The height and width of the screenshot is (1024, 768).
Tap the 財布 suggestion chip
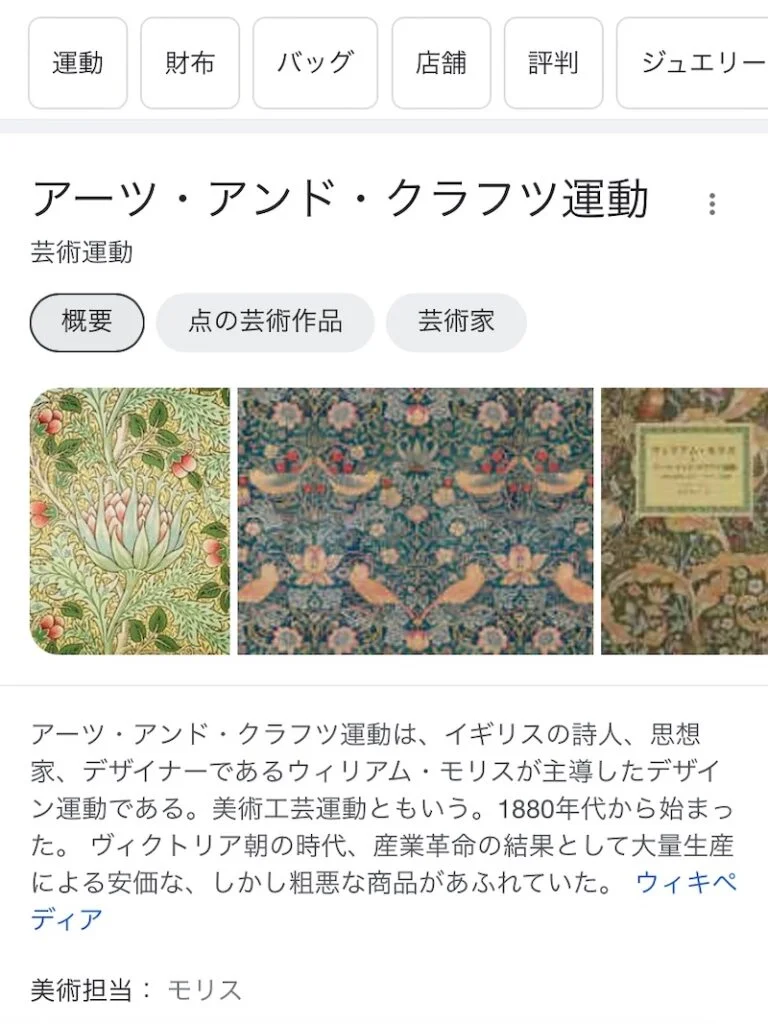click(190, 63)
